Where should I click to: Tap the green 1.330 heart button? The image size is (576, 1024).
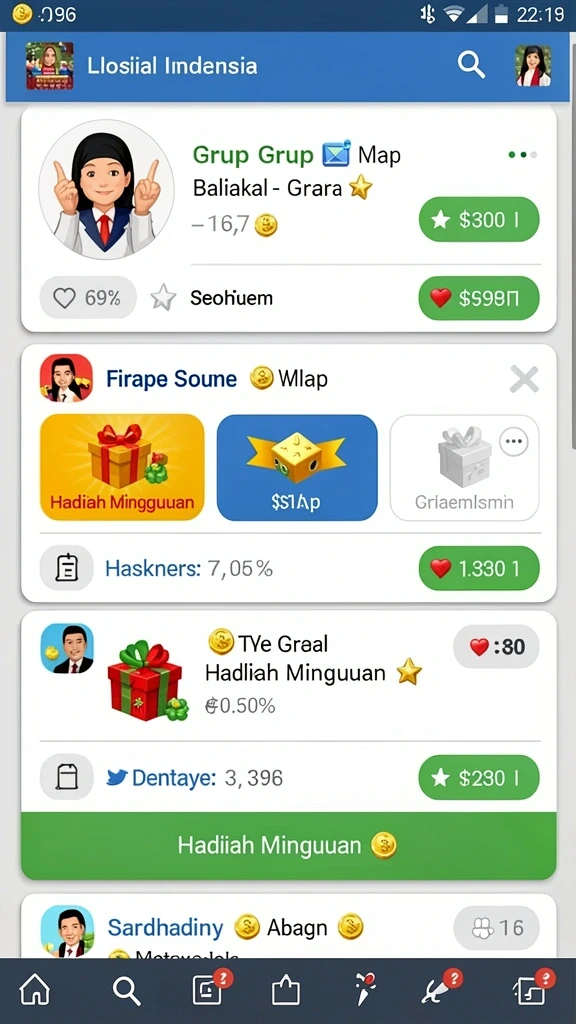[479, 569]
